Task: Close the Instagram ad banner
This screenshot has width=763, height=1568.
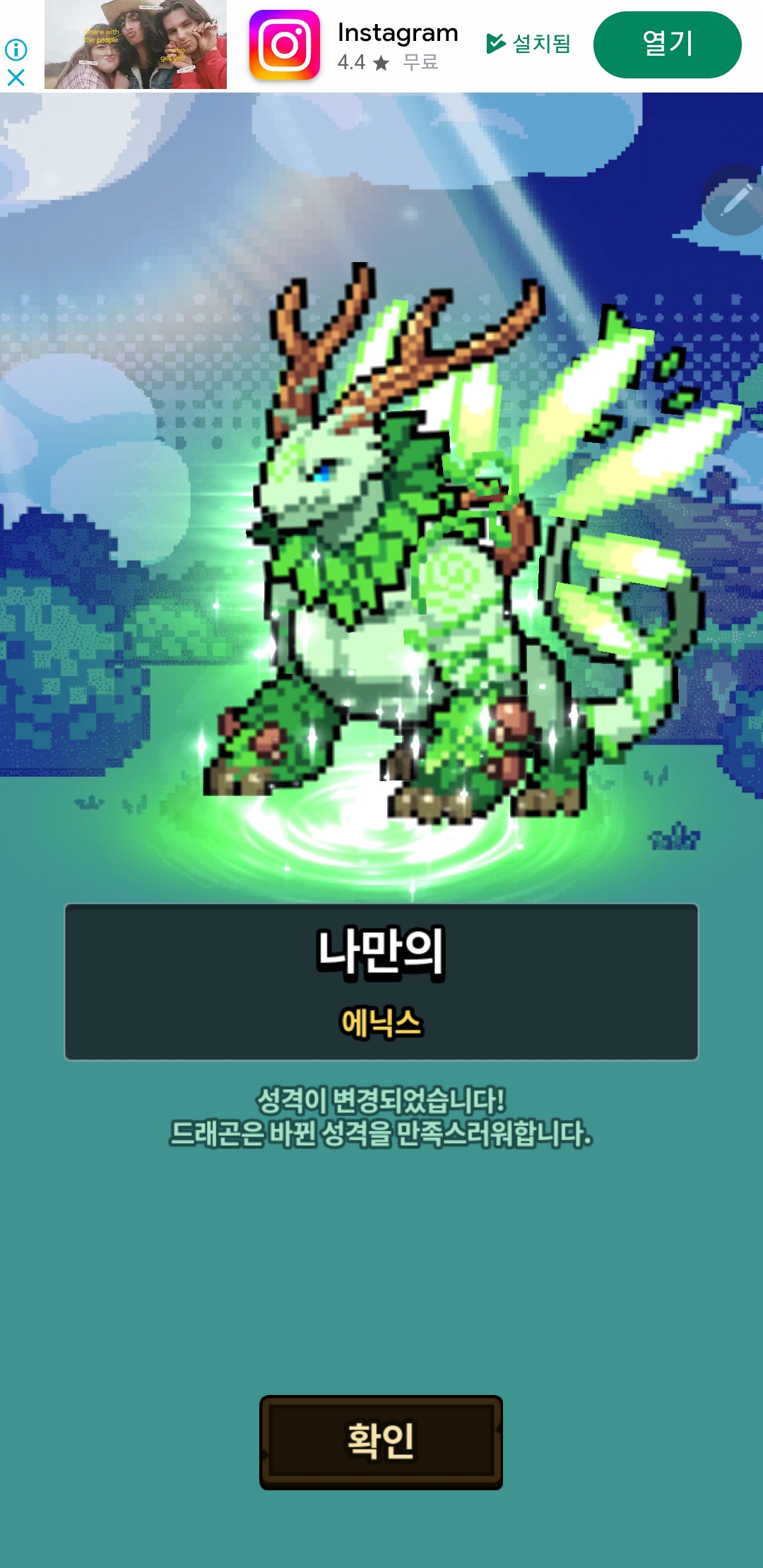Action: [x=16, y=77]
